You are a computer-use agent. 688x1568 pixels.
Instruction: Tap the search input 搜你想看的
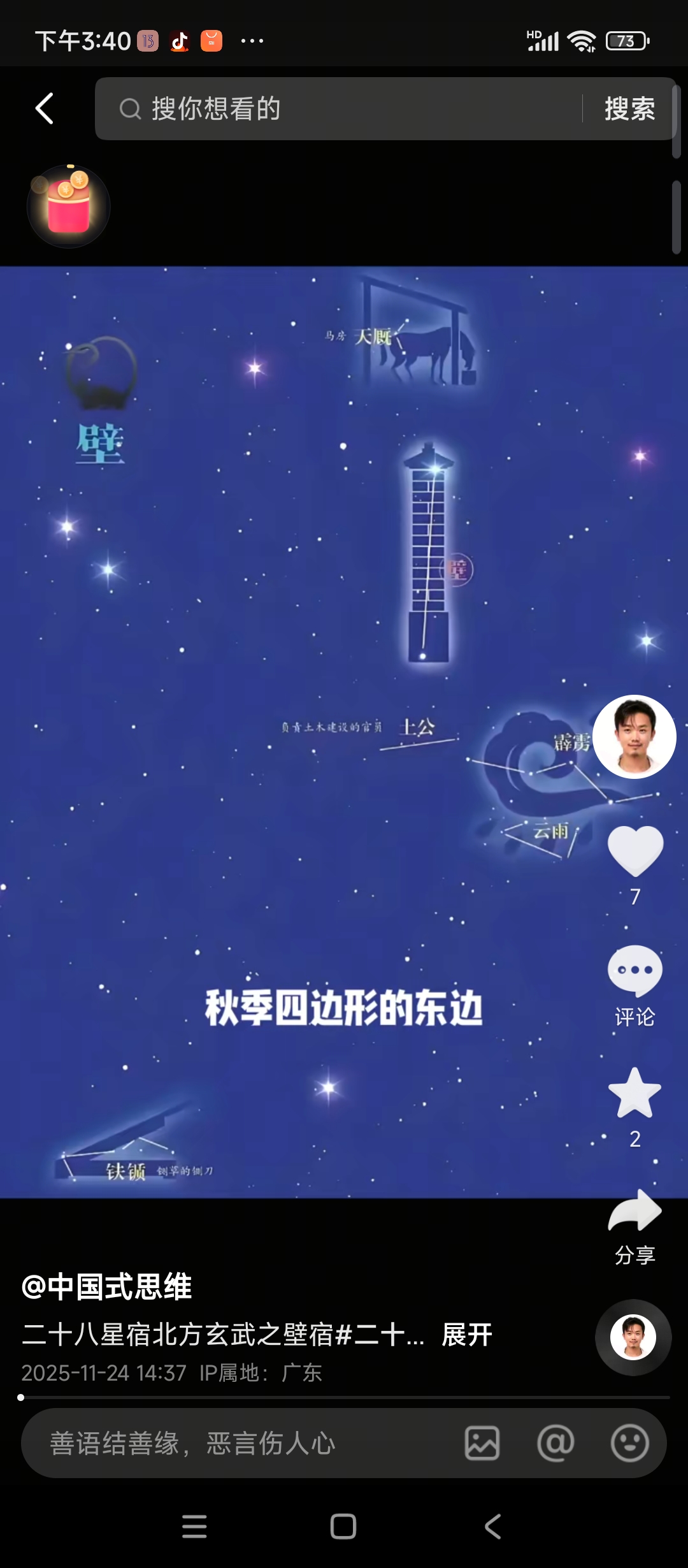point(268,108)
